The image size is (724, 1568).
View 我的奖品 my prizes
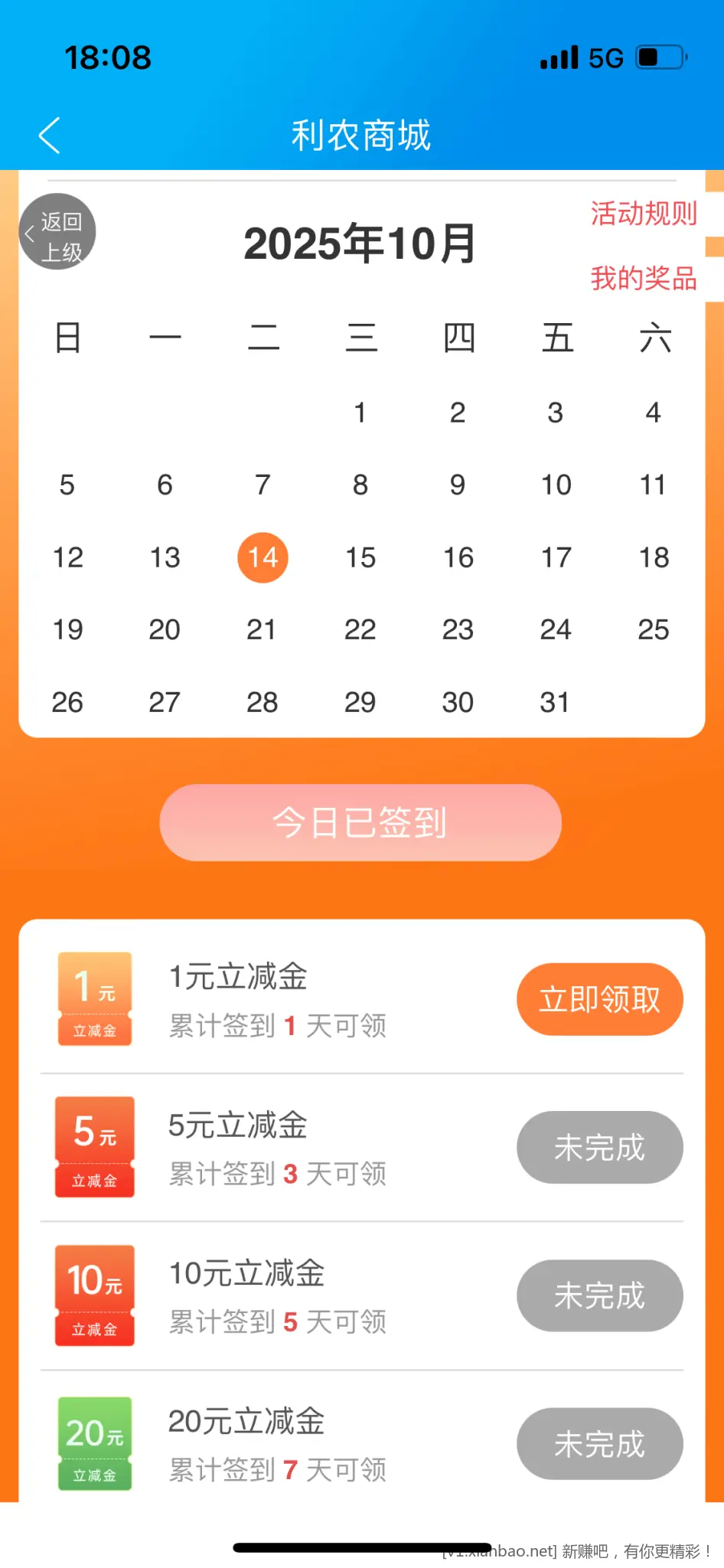[643, 278]
